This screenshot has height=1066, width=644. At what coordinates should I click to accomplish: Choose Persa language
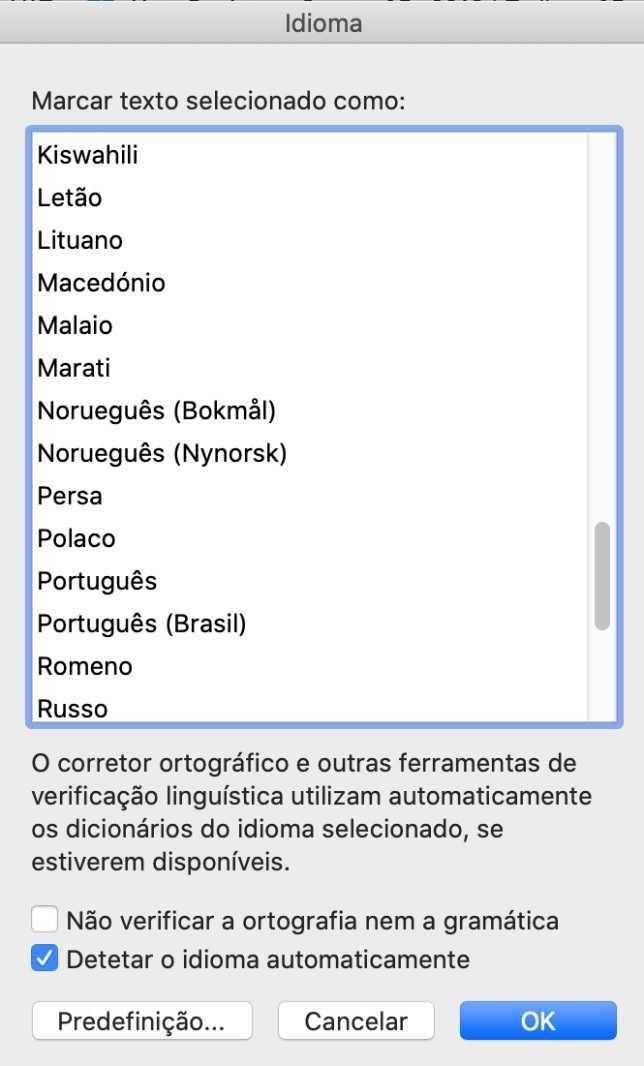(70, 496)
